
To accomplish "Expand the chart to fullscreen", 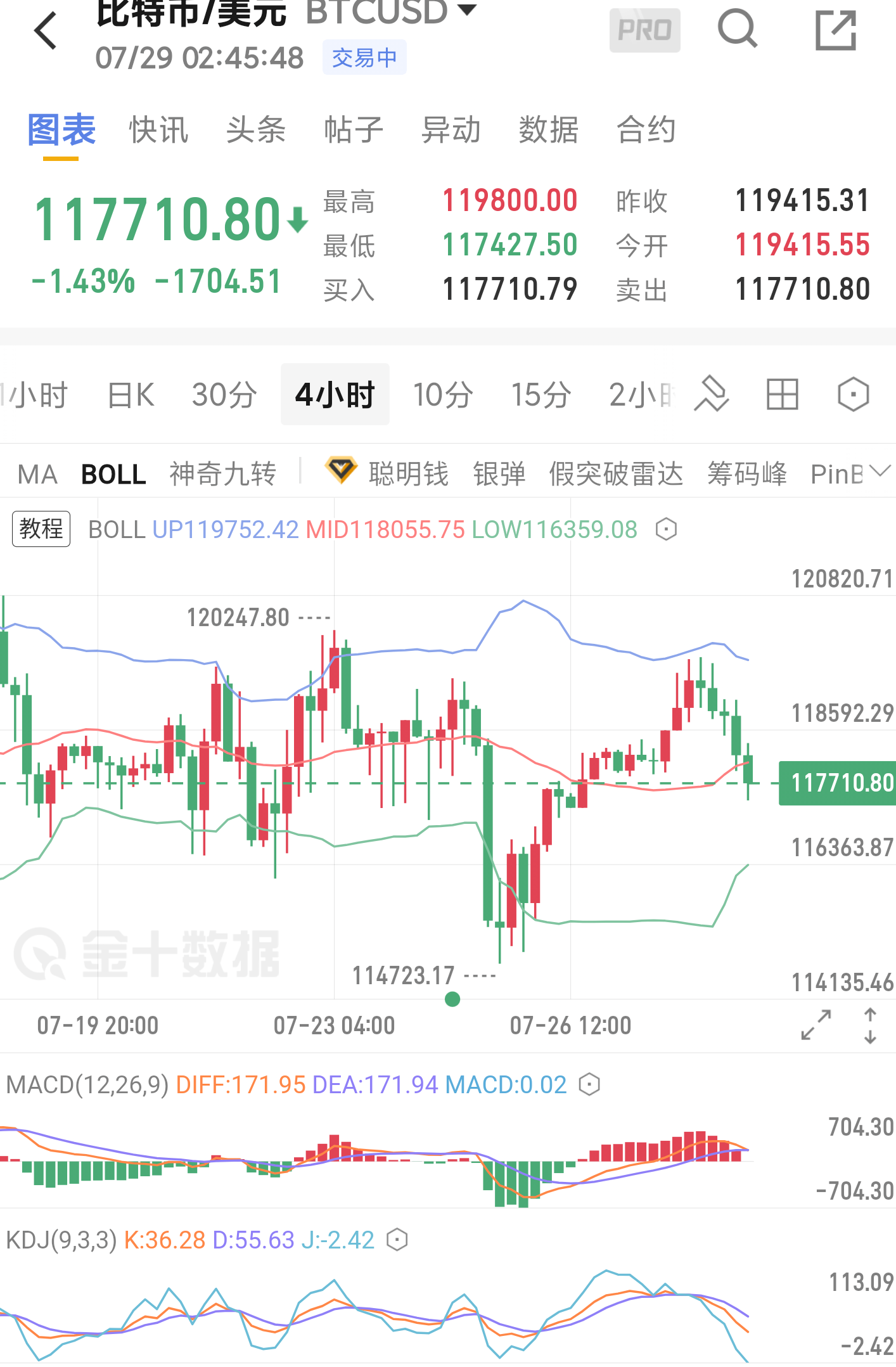I will (816, 1025).
